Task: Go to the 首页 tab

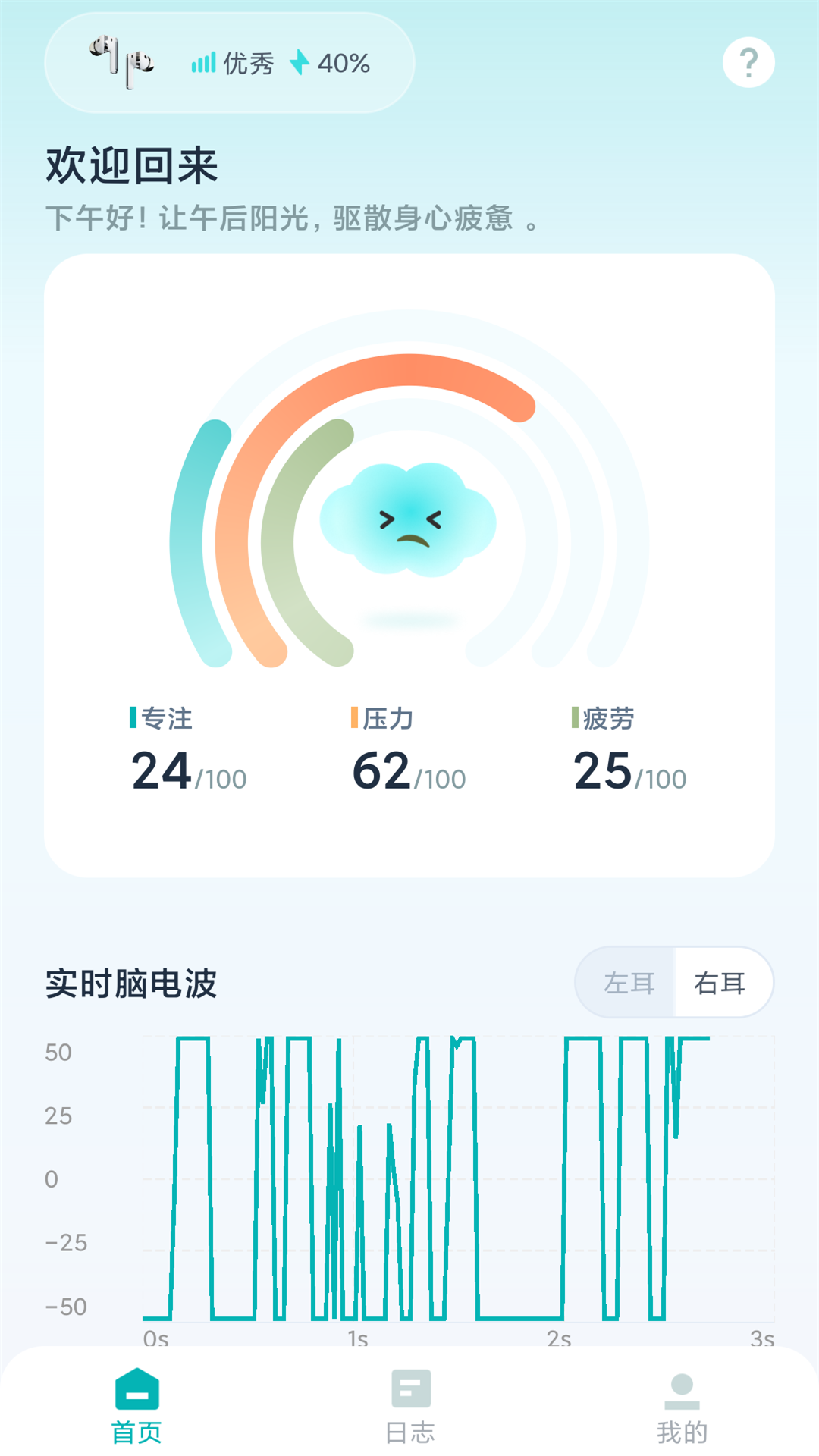Action: coord(136,1407)
